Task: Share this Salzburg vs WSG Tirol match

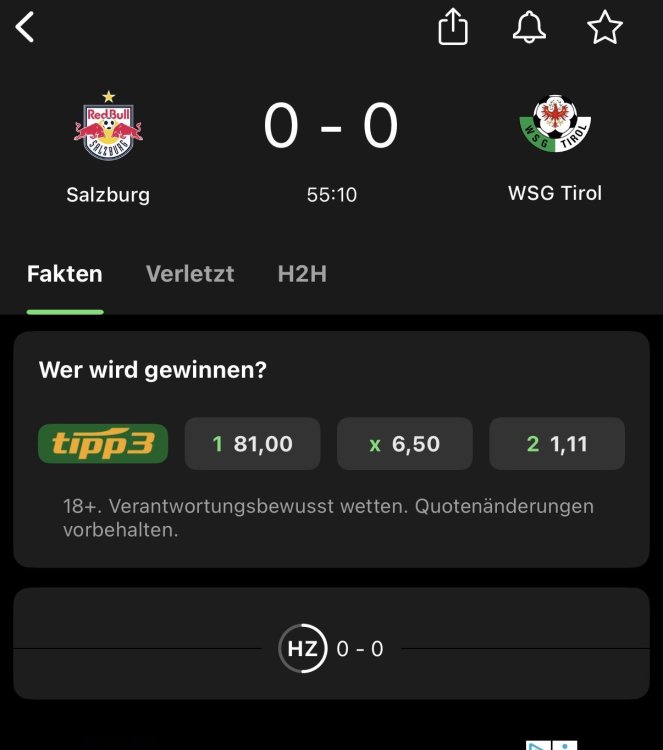Action: coord(453,27)
